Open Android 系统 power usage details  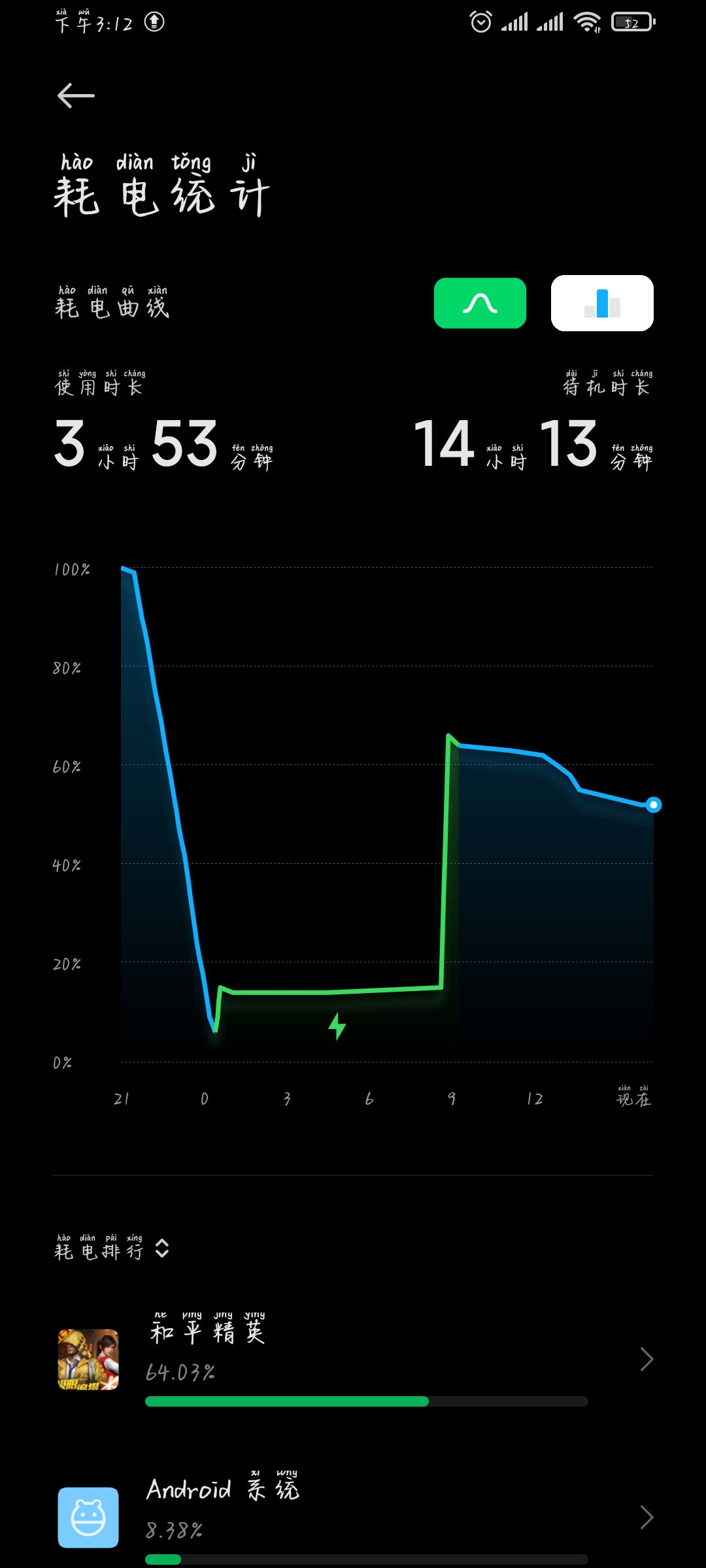(353, 1517)
